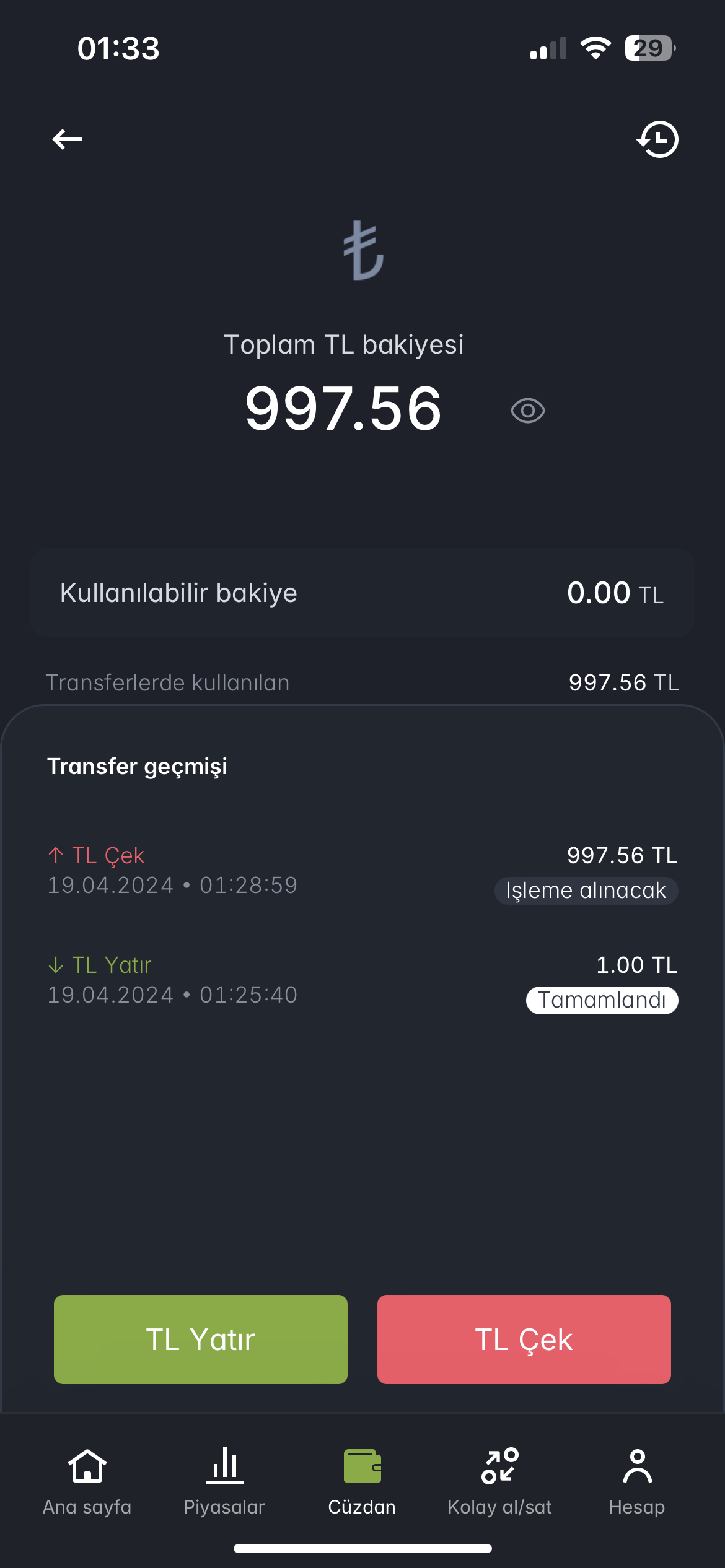Viewport: 725px width, 1568px height.
Task: Open the 997.56 TL Çek withdrawal record
Action: (362, 870)
